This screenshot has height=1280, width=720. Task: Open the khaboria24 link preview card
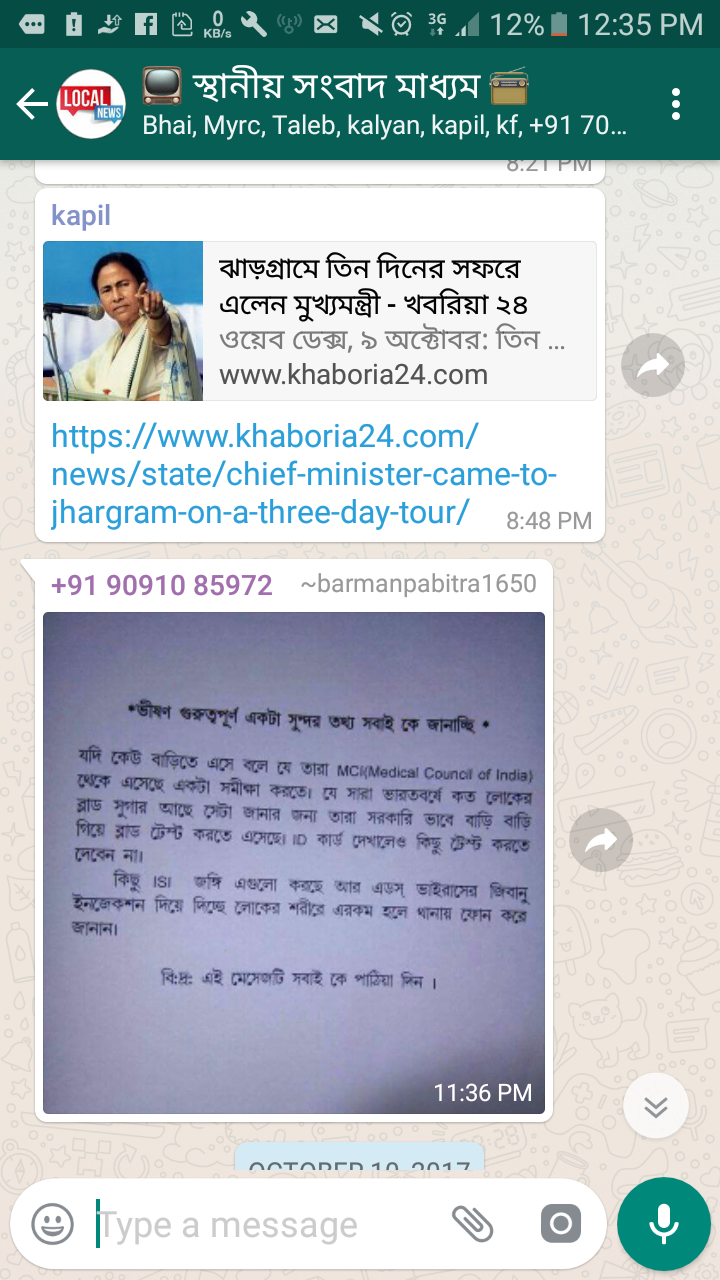click(320, 321)
